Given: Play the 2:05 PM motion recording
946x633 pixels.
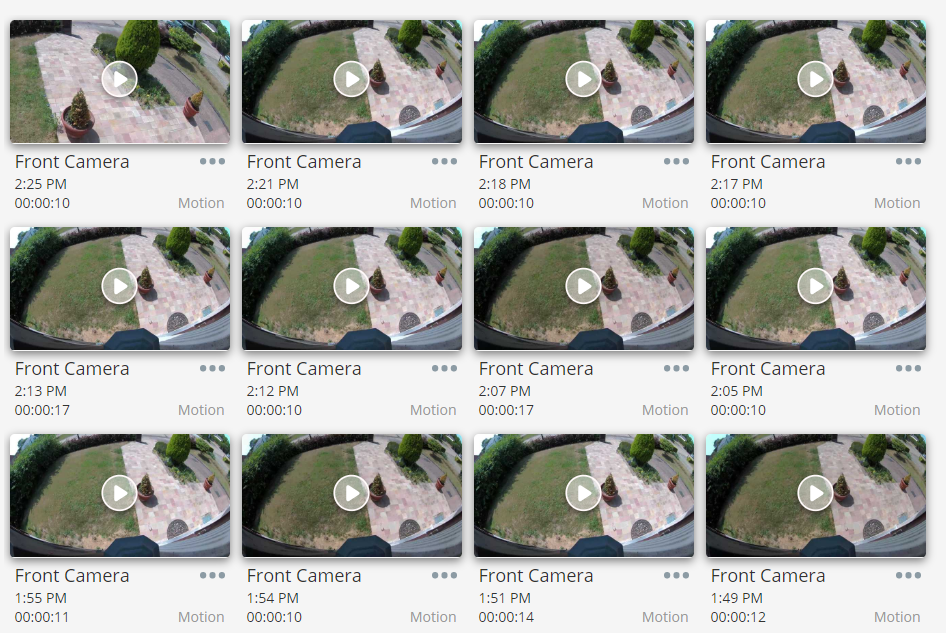Looking at the screenshot, I should pos(815,286).
